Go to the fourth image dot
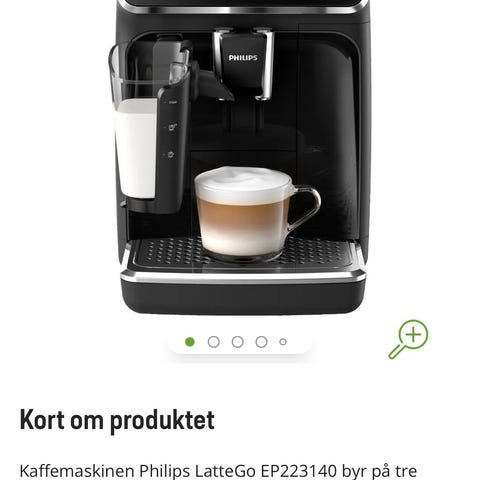Image resolution: width=480 pixels, height=480 pixels. pos(261,342)
